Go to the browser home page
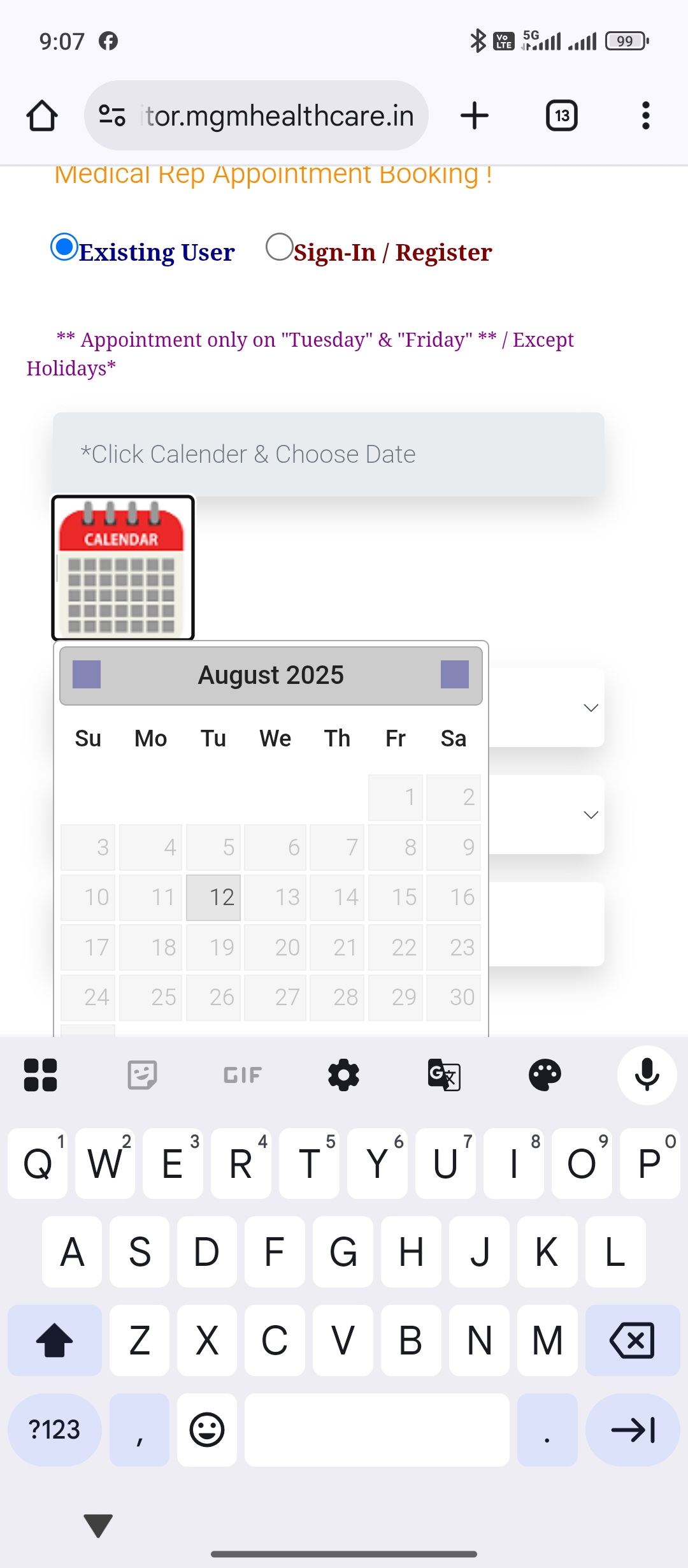 pos(42,116)
